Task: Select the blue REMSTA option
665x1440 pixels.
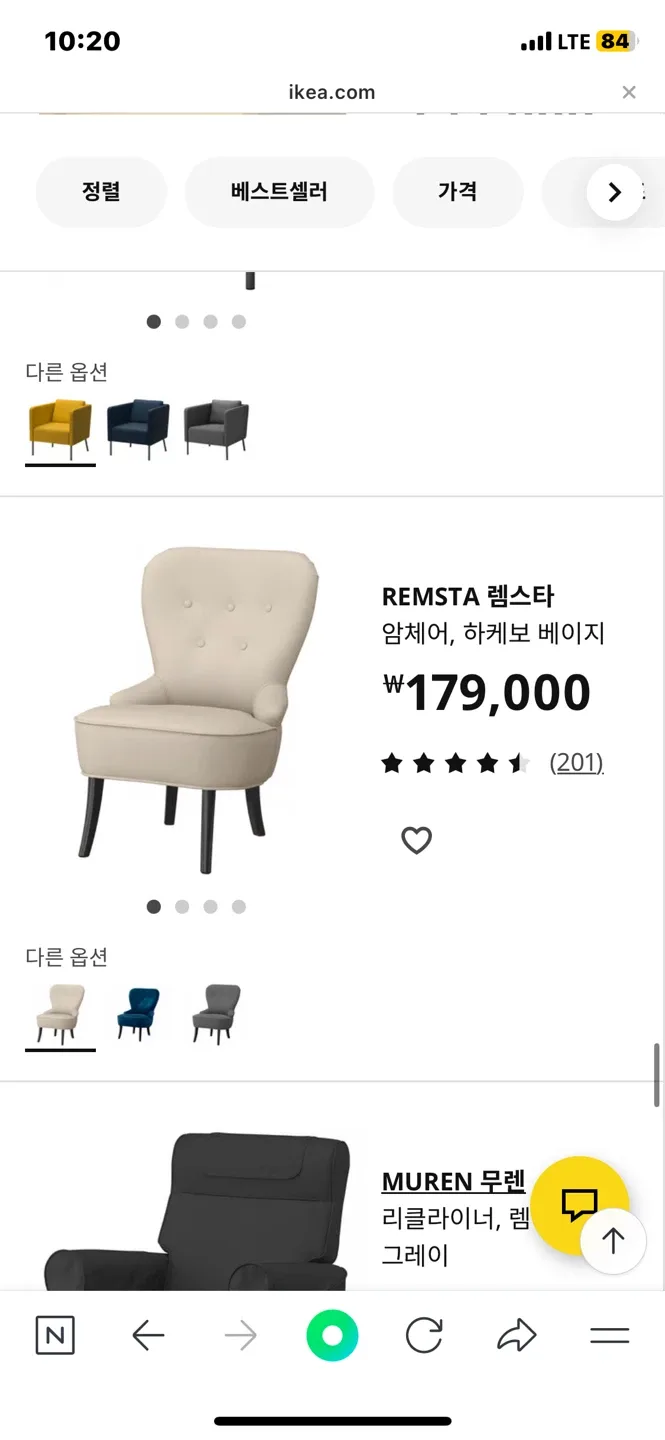Action: 138,1013
